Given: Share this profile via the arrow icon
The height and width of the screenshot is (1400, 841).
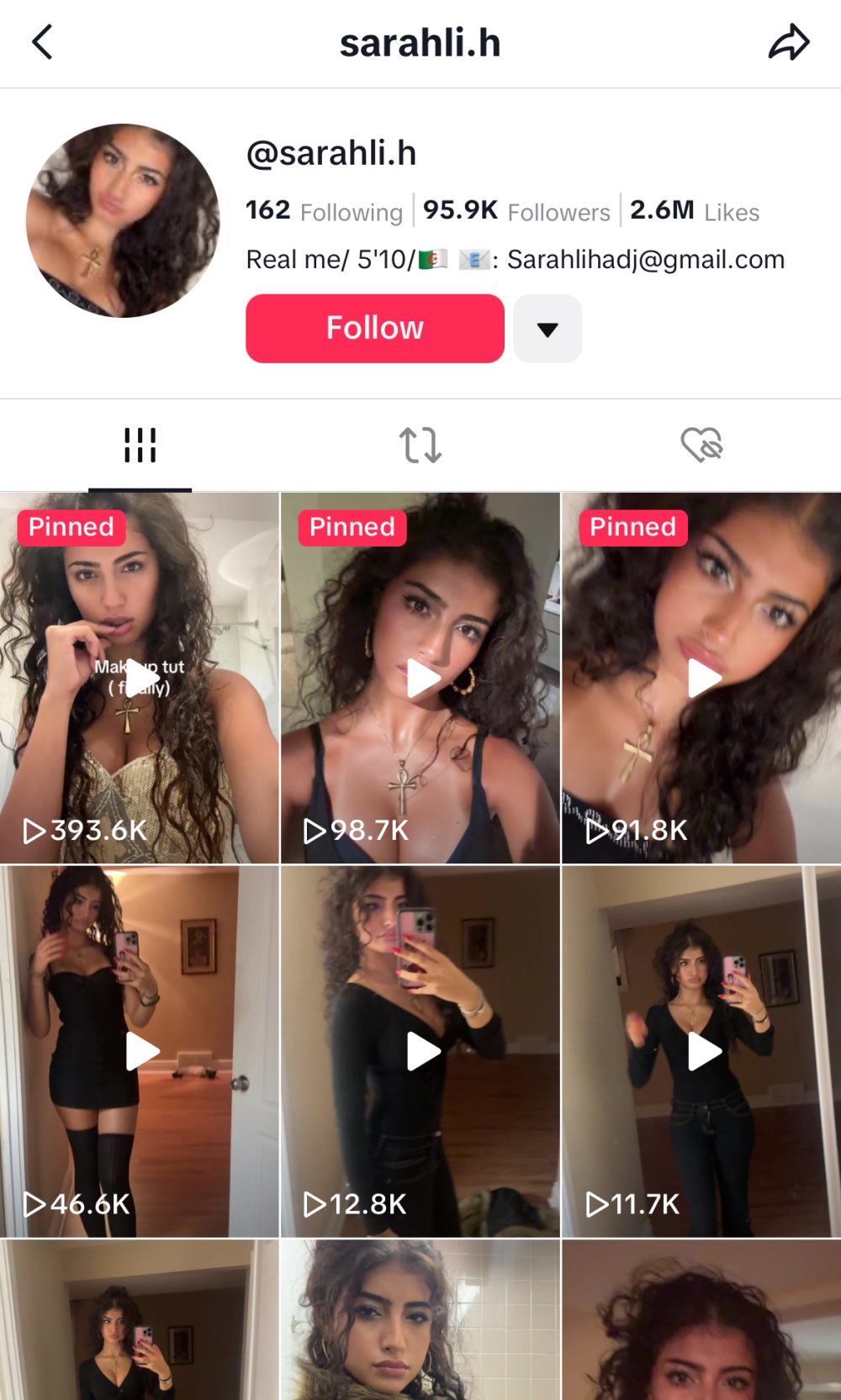Looking at the screenshot, I should click(789, 42).
